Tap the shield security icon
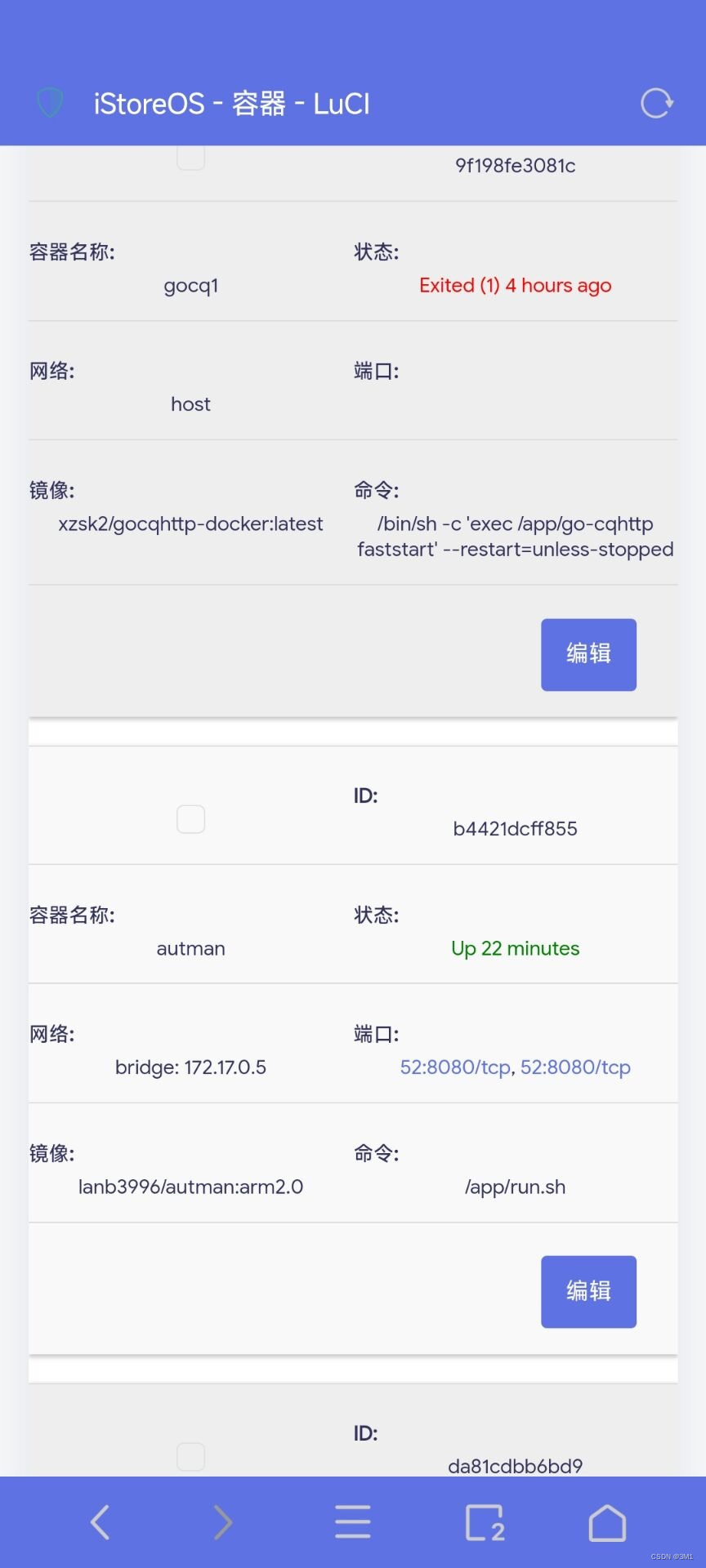The image size is (706, 1568). 50,103
